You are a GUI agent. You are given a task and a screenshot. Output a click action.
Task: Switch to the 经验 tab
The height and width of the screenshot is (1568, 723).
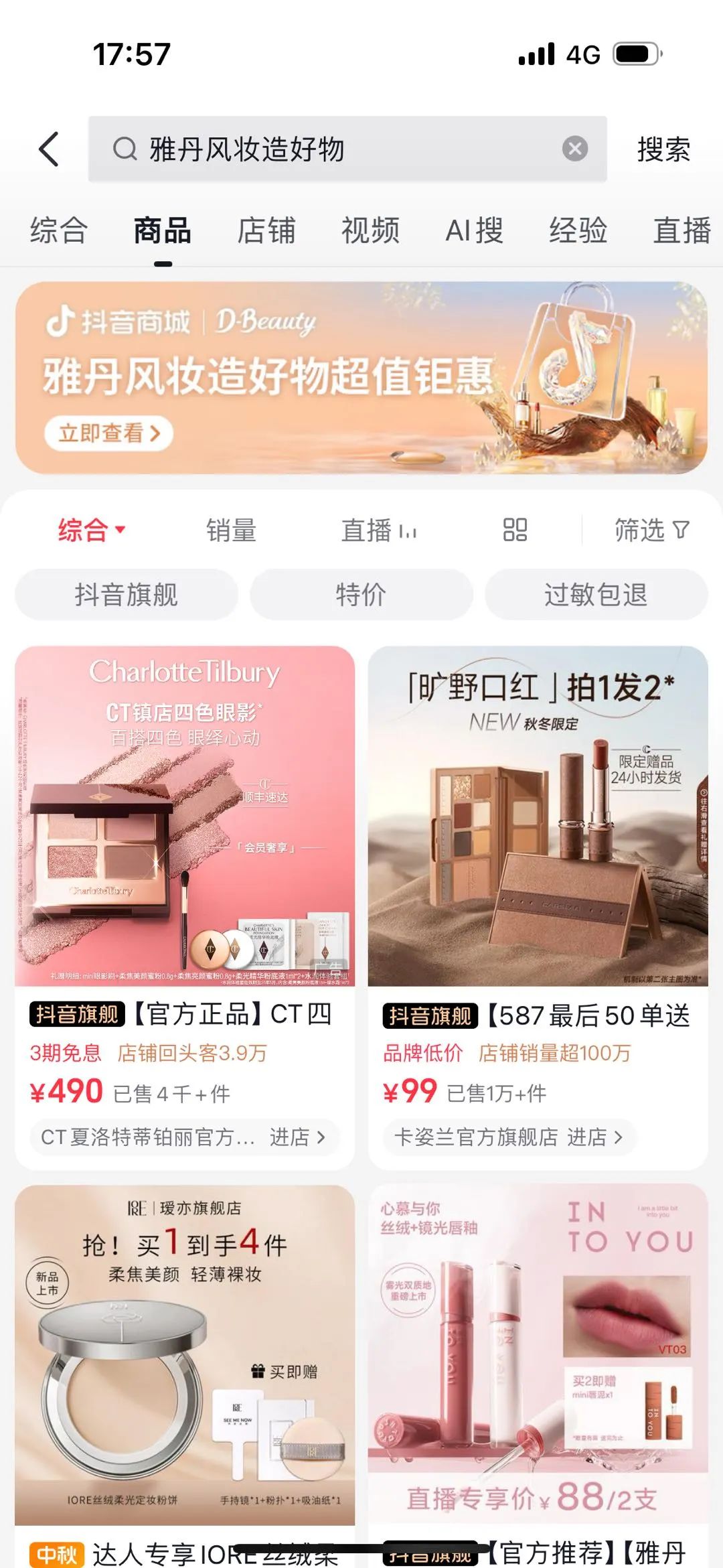[578, 230]
